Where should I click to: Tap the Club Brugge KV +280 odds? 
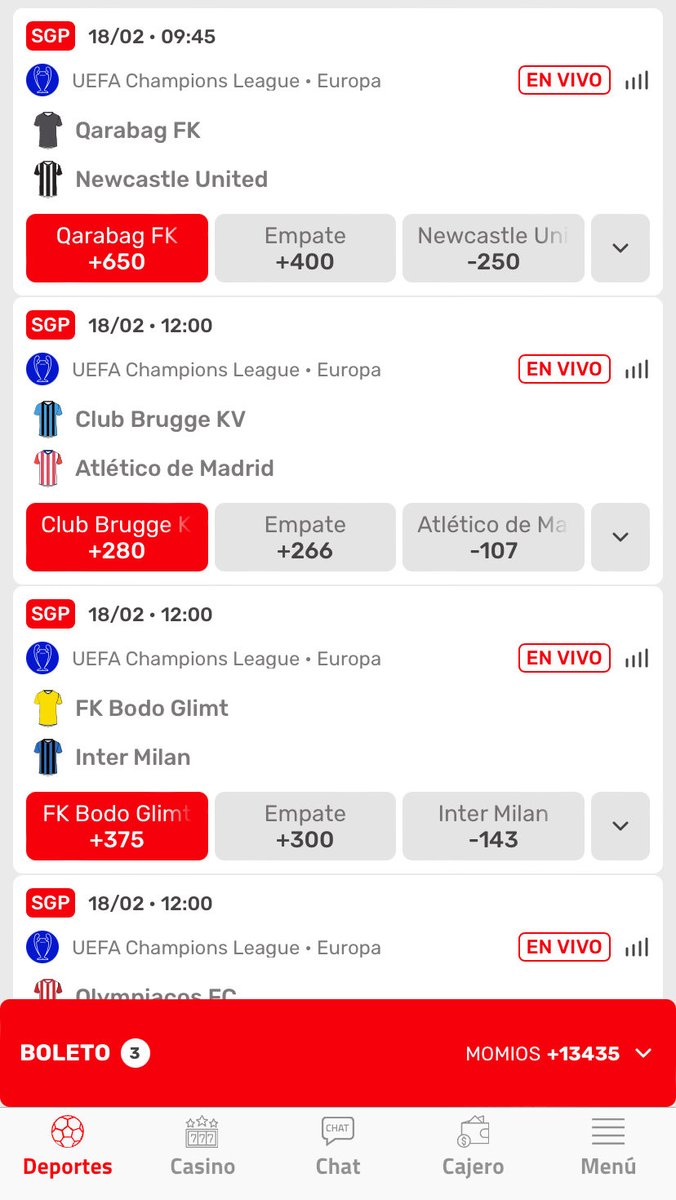pyautogui.click(x=117, y=537)
